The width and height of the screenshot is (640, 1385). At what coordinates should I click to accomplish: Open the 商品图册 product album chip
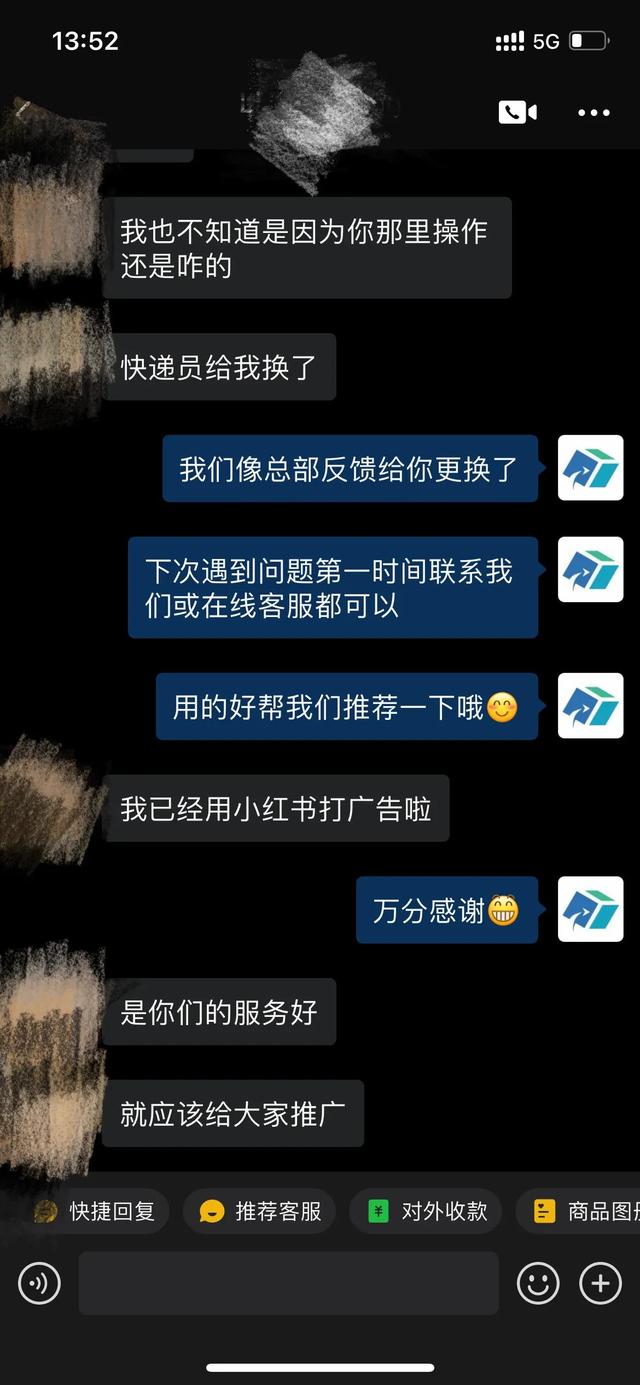[x=586, y=1211]
